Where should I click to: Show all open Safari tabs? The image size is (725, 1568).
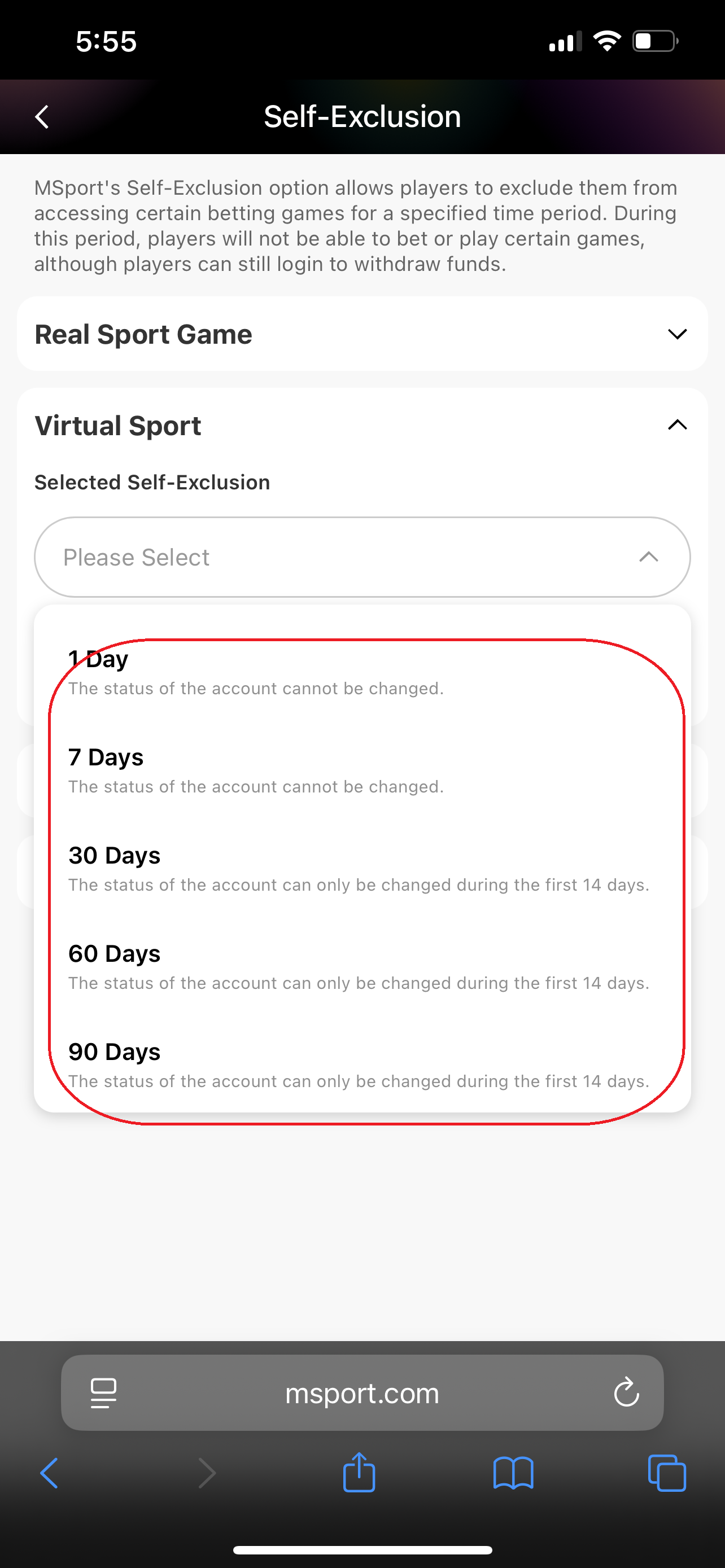pos(667,1473)
